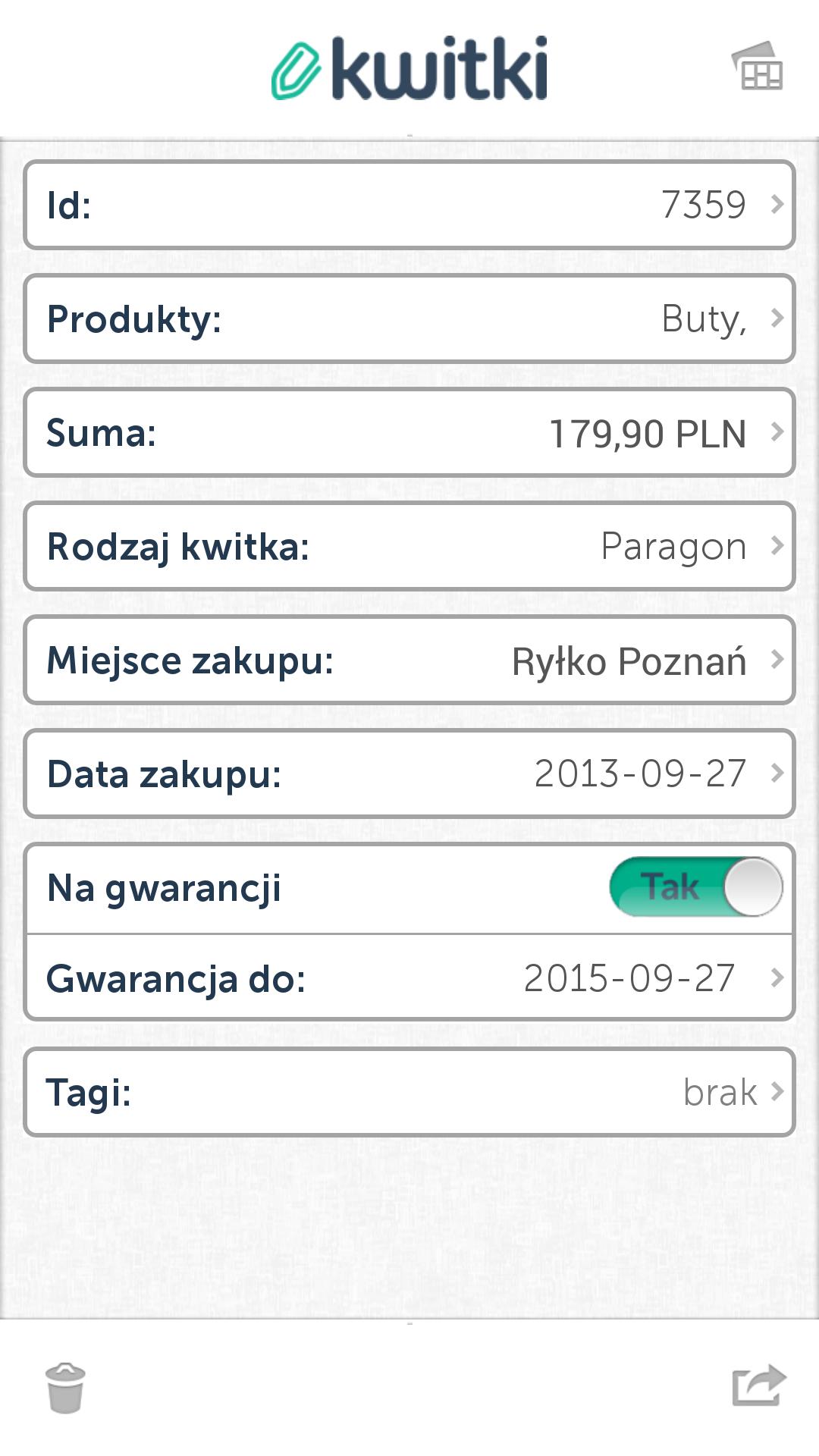
Task: Delete this receipt with trash icon
Action: [65, 1388]
